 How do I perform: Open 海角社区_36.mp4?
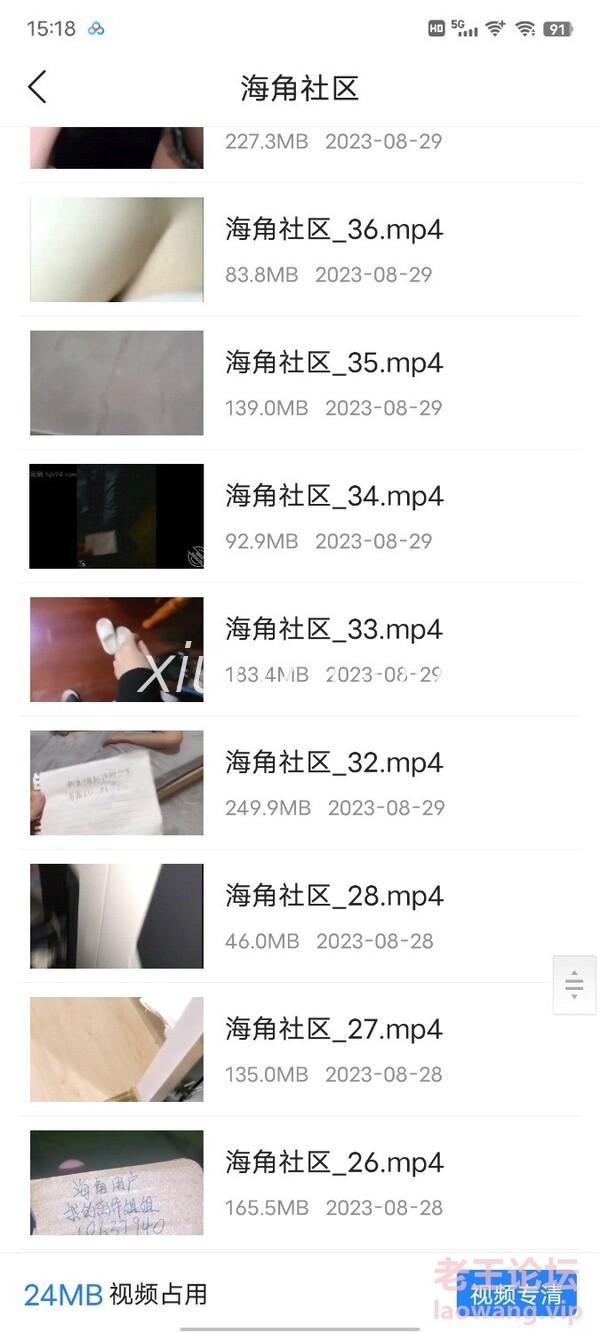[x=333, y=249]
